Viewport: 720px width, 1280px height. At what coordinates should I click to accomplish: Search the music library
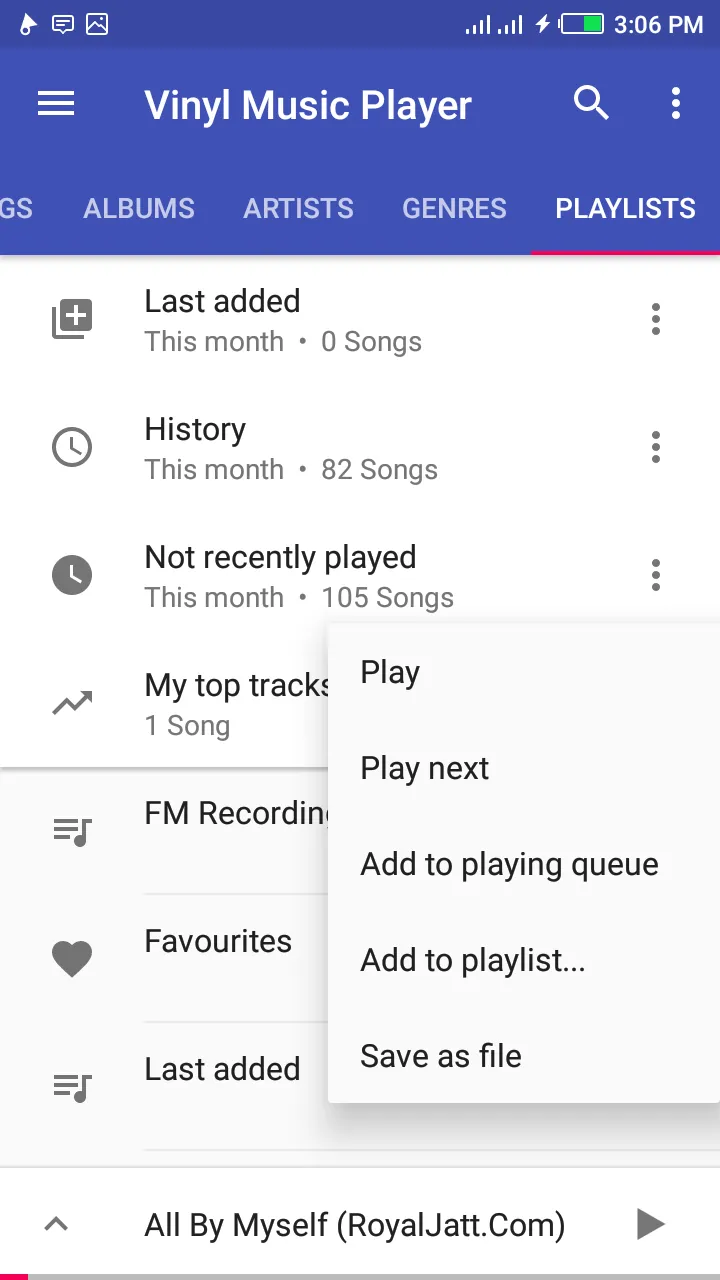click(591, 103)
